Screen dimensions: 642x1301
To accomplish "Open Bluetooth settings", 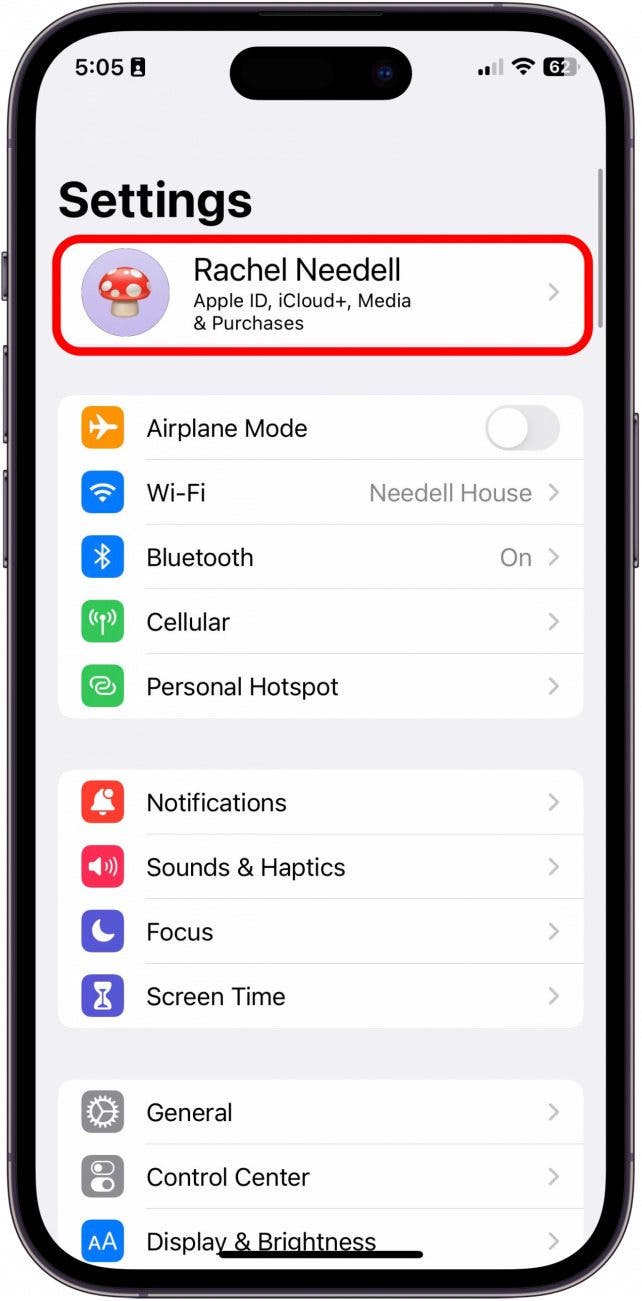I will (x=320, y=558).
